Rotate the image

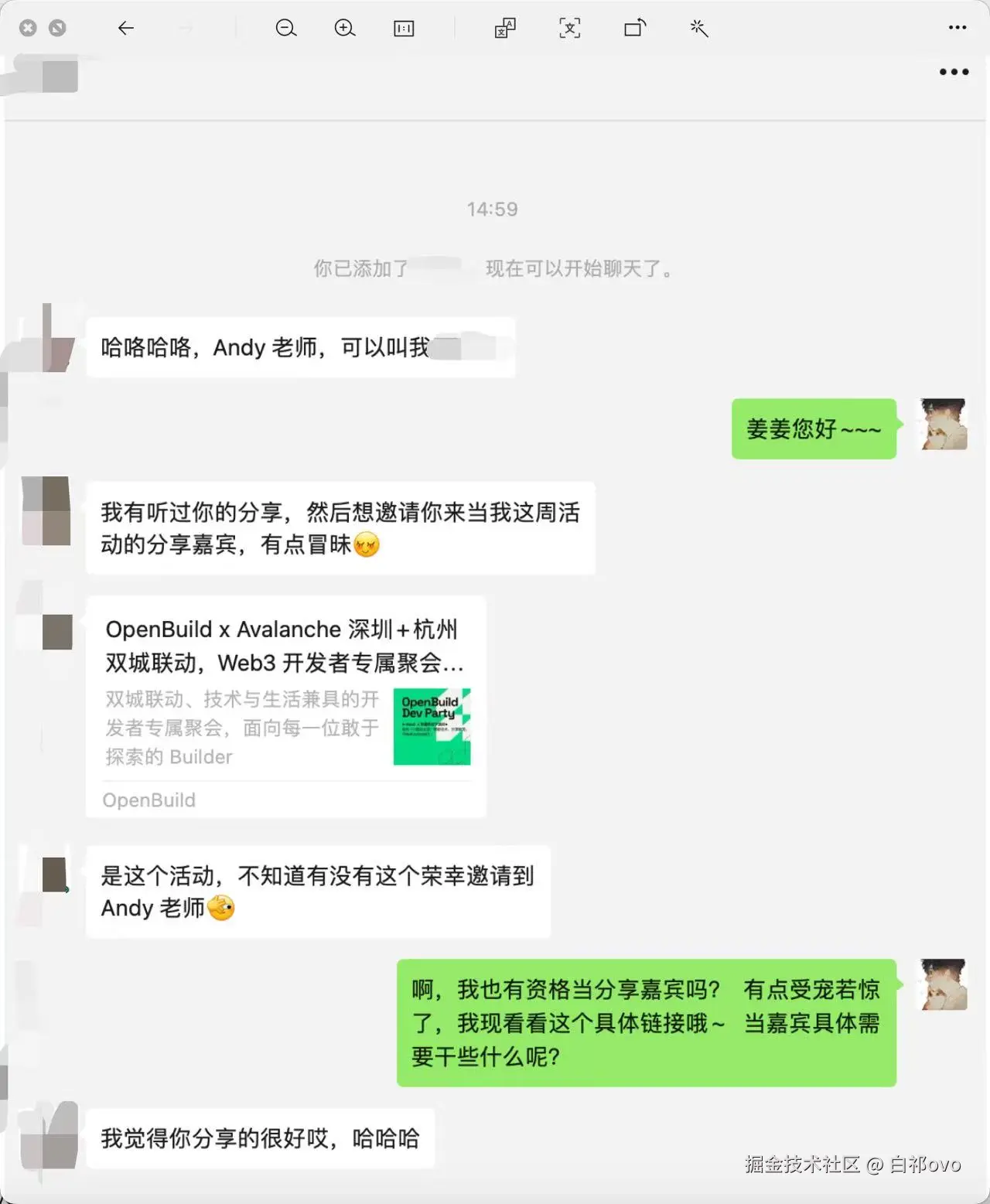(635, 29)
